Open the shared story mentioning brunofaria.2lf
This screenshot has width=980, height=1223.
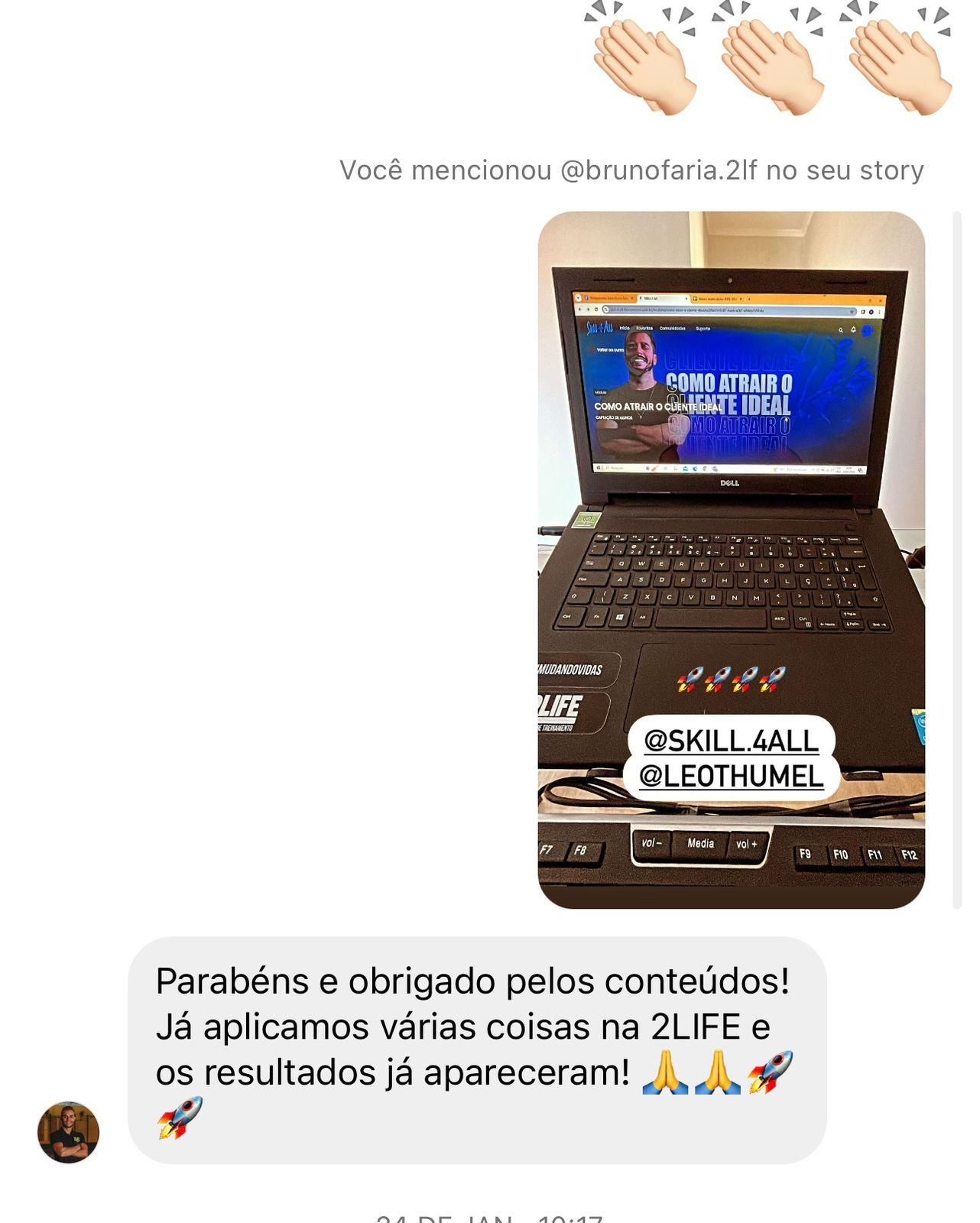731,560
